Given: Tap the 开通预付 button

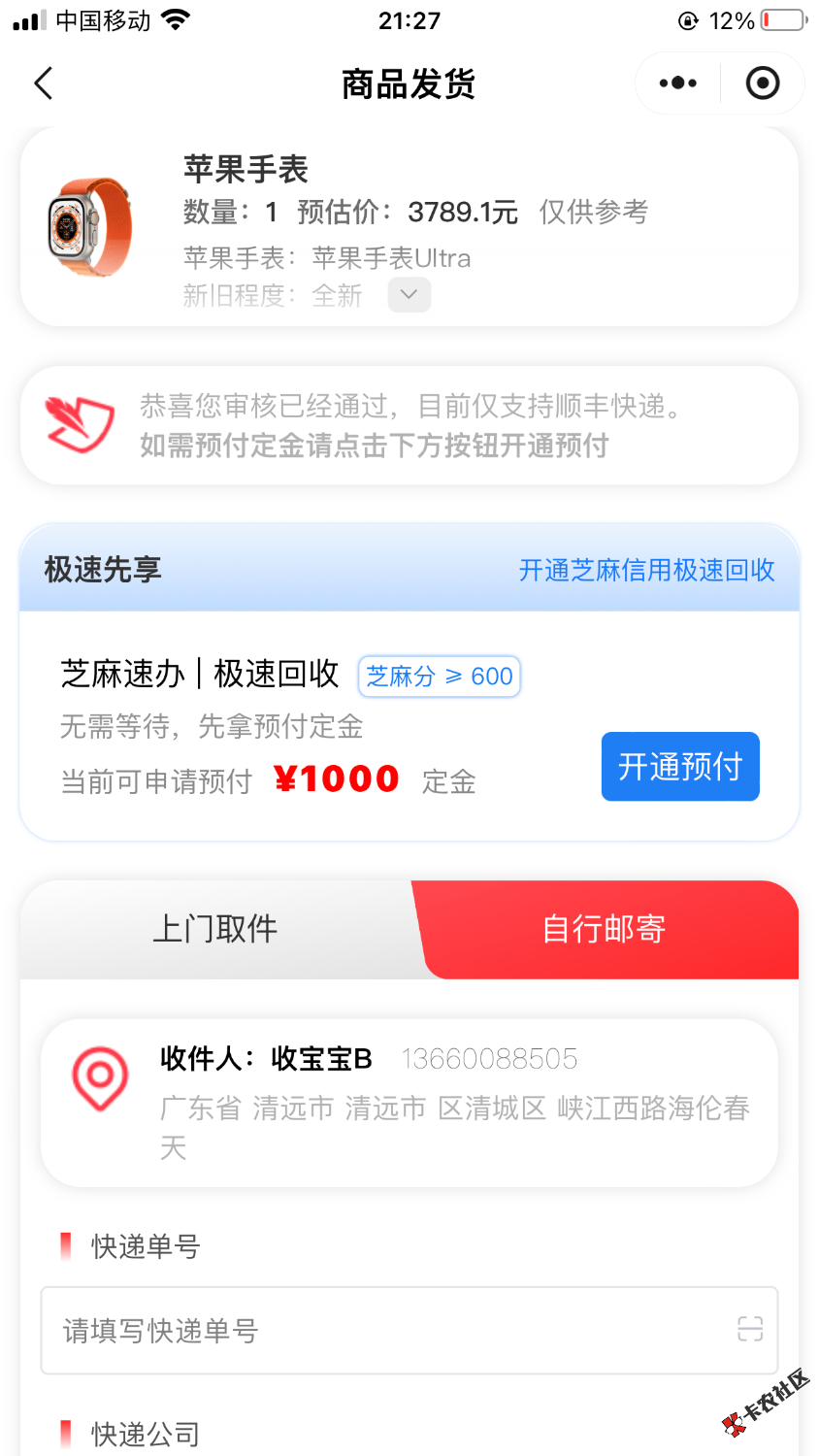Looking at the screenshot, I should point(680,767).
